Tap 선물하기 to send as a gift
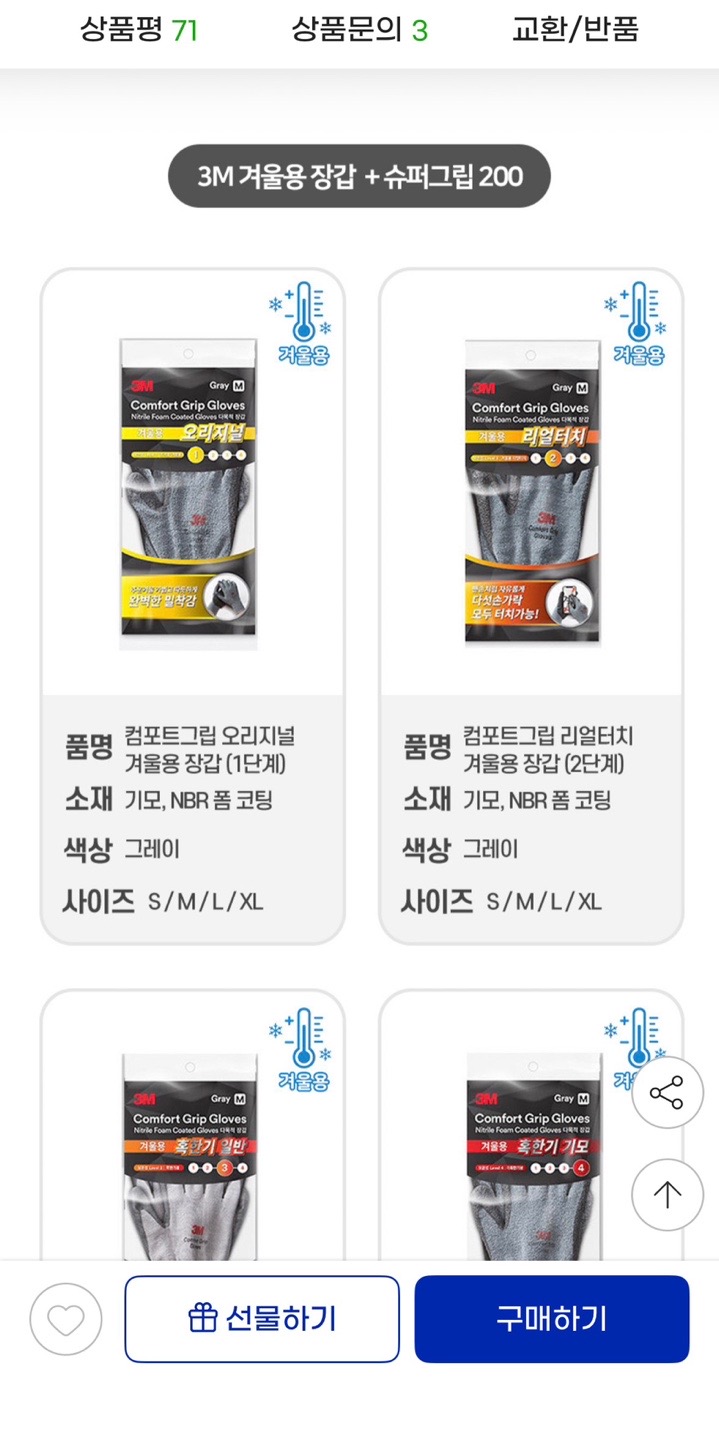Screen dimensions: 719x1440 tap(262, 1319)
